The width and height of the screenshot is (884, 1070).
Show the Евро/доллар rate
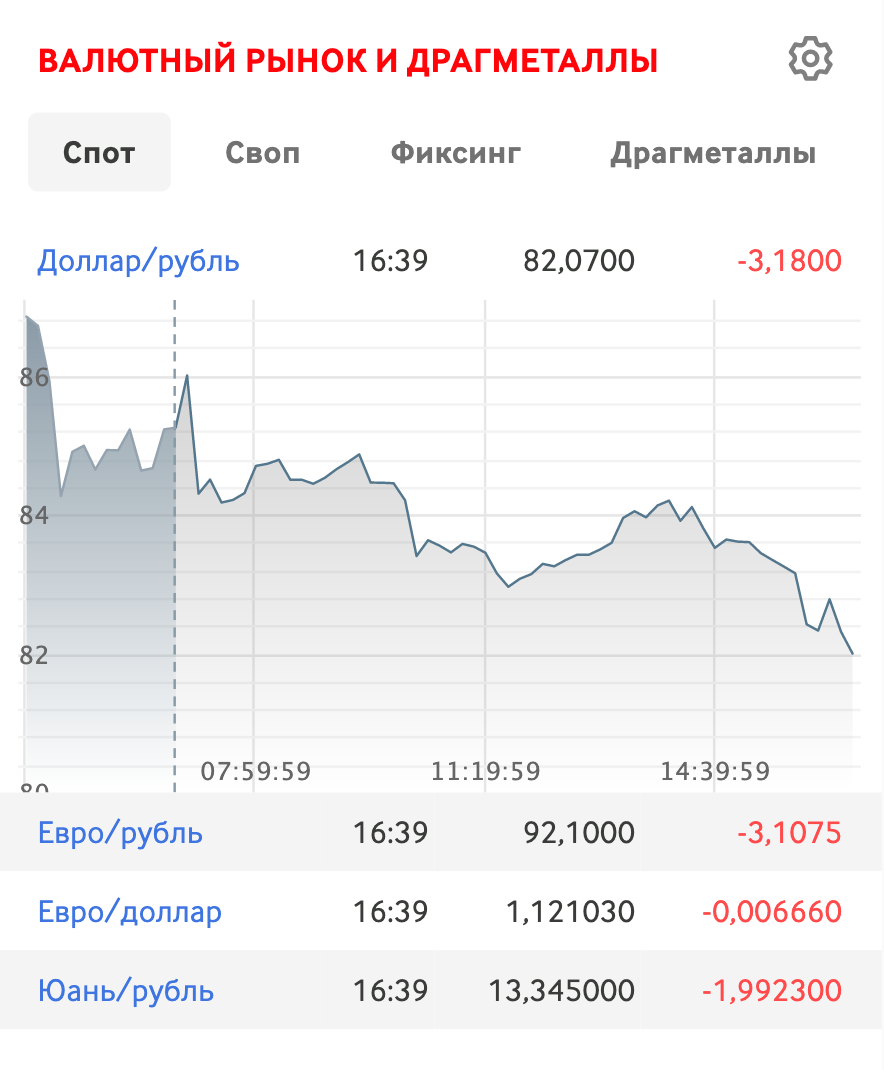[130, 912]
